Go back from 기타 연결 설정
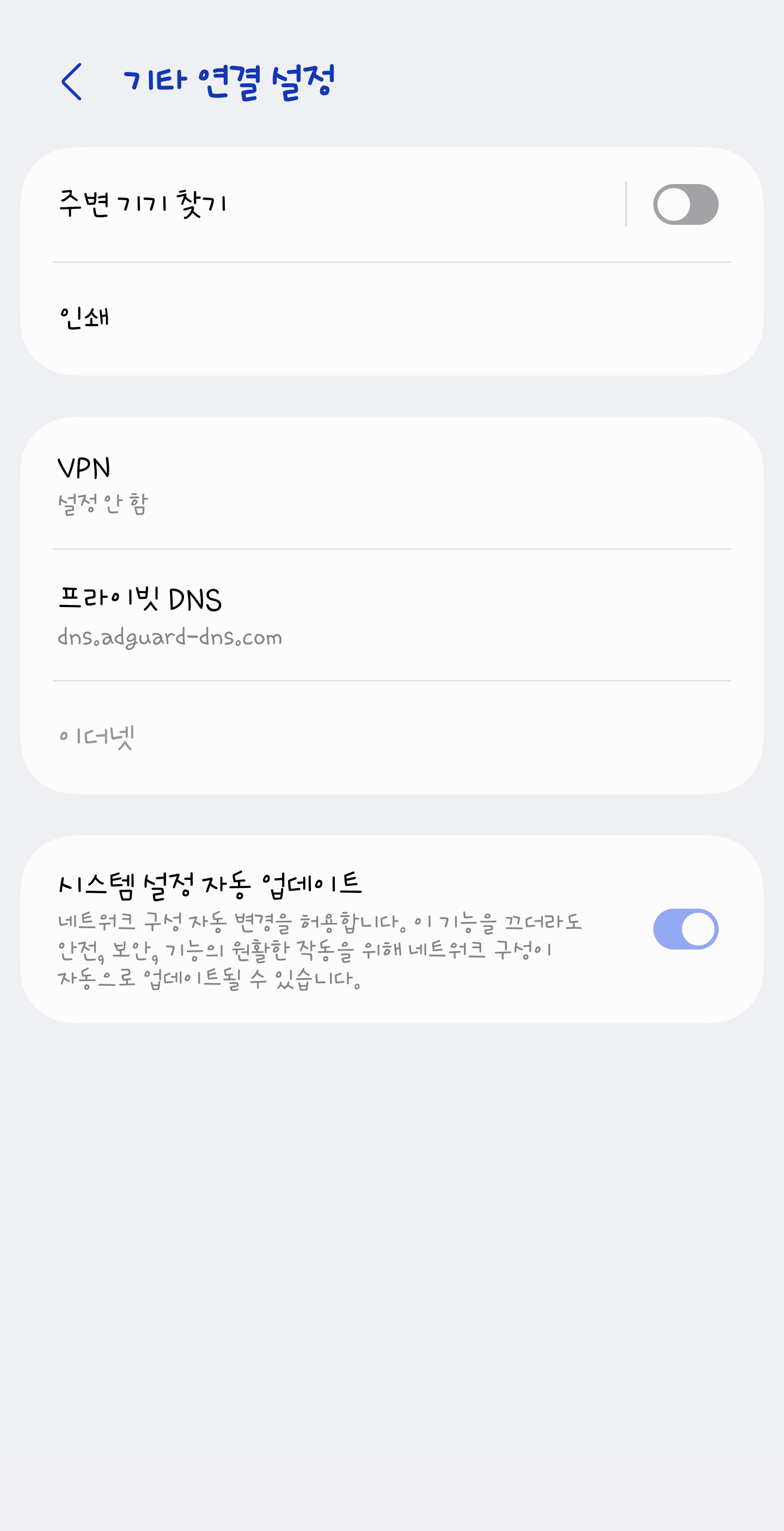Image resolution: width=784 pixels, height=1531 pixels. click(71, 82)
